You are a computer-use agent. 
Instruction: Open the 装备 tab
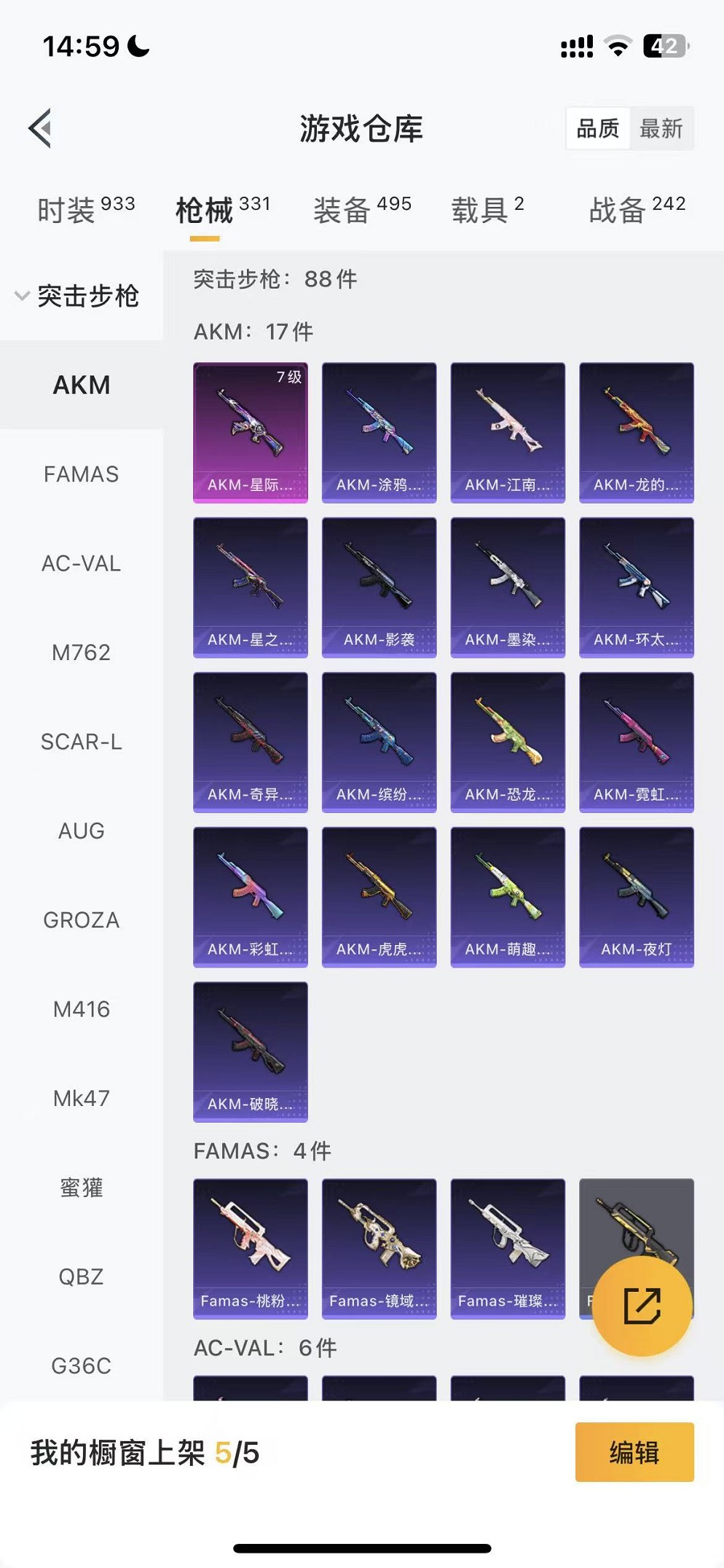pyautogui.click(x=362, y=210)
